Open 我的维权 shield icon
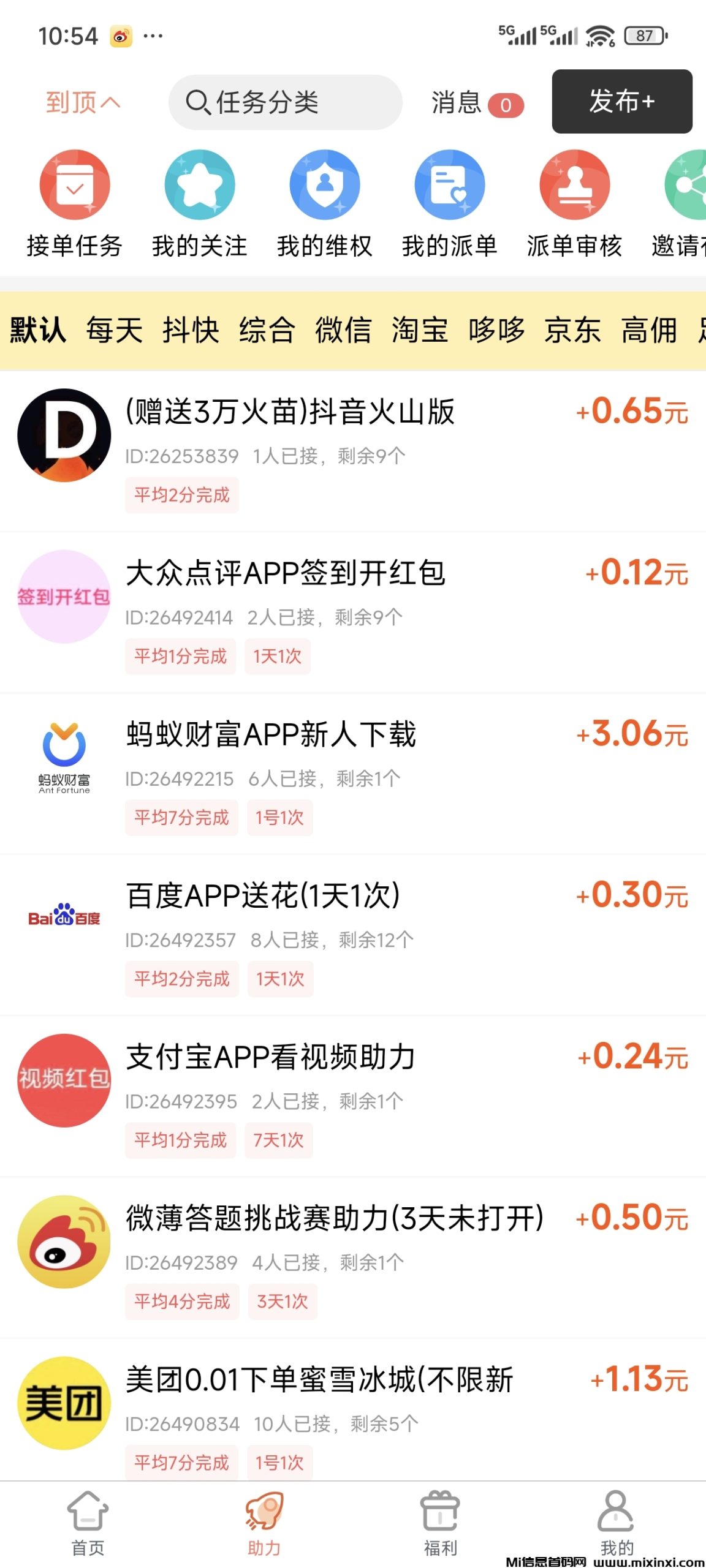This screenshot has width=706, height=1568. click(324, 185)
